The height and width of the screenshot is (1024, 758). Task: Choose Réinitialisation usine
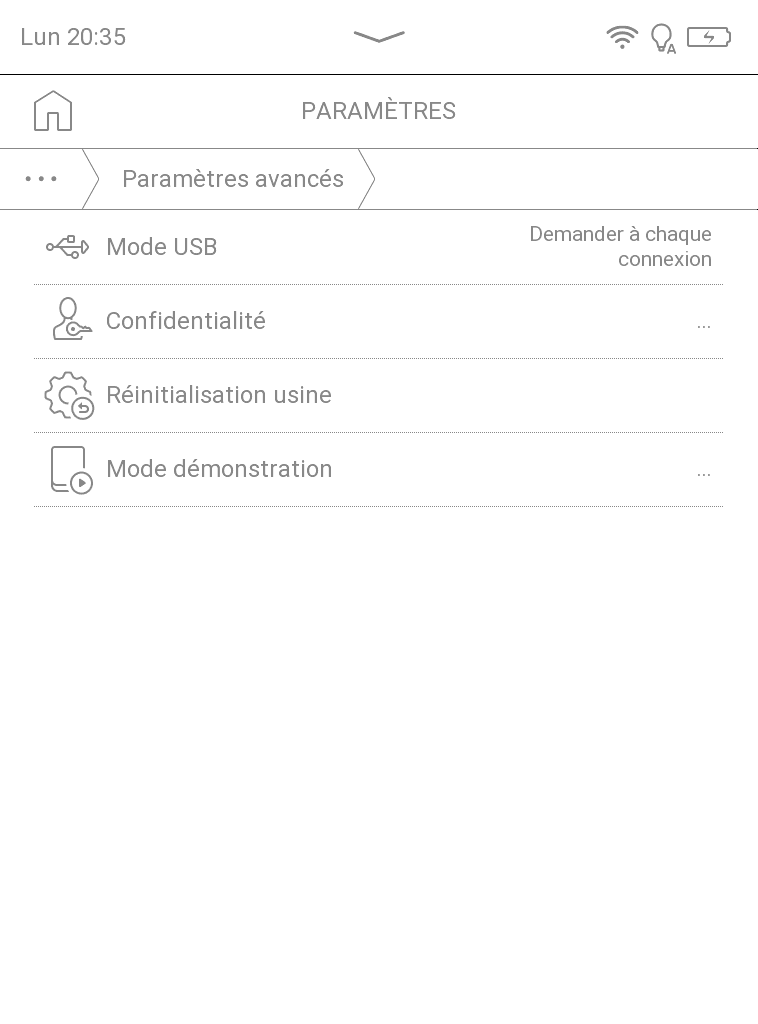pos(378,395)
